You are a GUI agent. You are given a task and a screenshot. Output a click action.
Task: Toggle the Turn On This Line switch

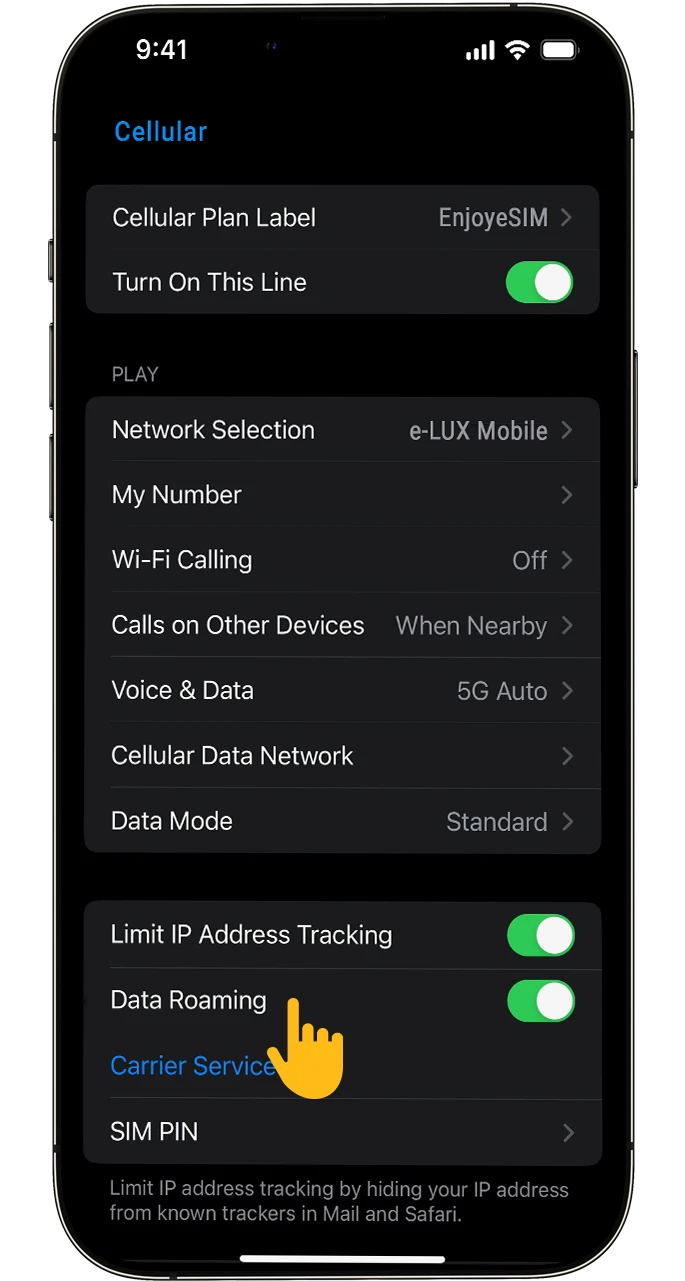tap(539, 282)
